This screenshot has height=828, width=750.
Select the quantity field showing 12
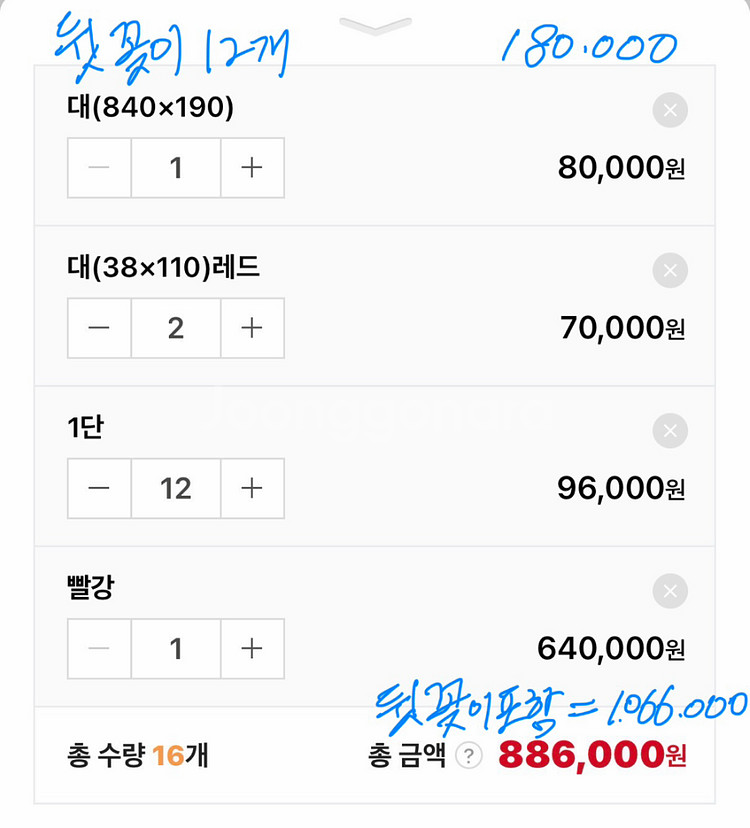click(x=175, y=488)
